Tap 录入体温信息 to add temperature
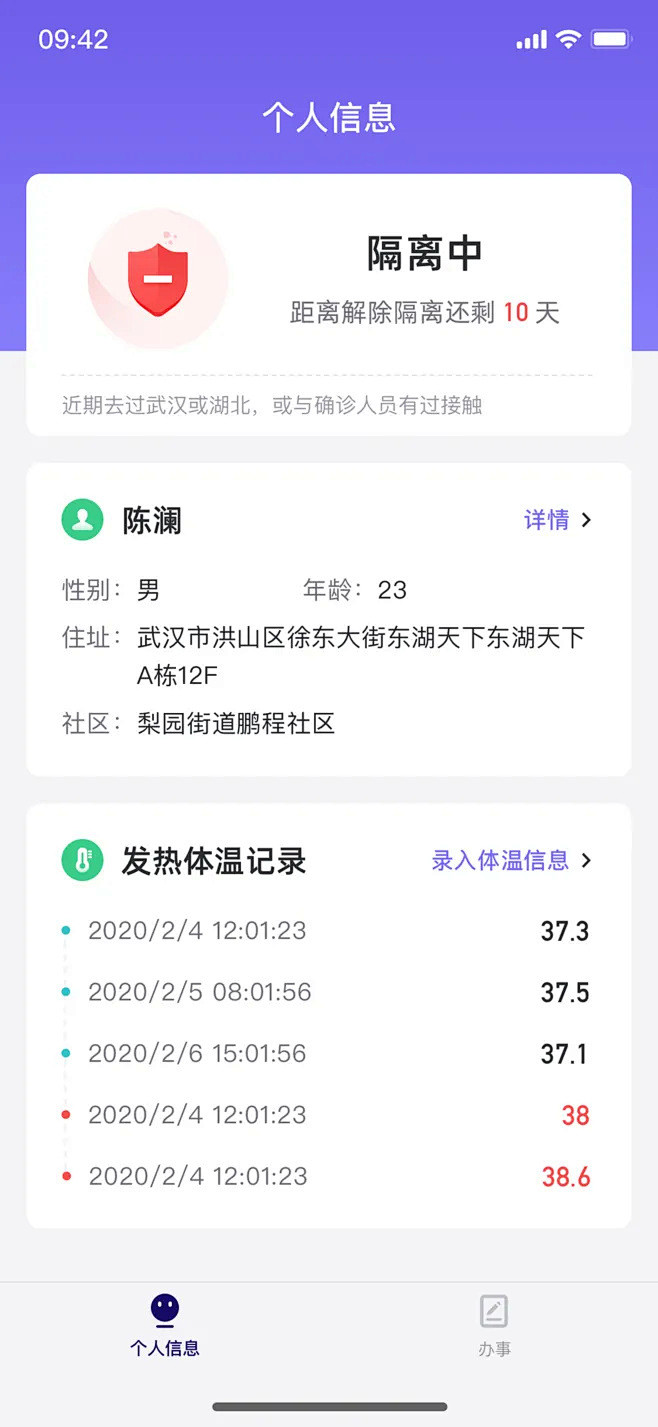Image resolution: width=658 pixels, height=1427 pixels. pos(511,860)
